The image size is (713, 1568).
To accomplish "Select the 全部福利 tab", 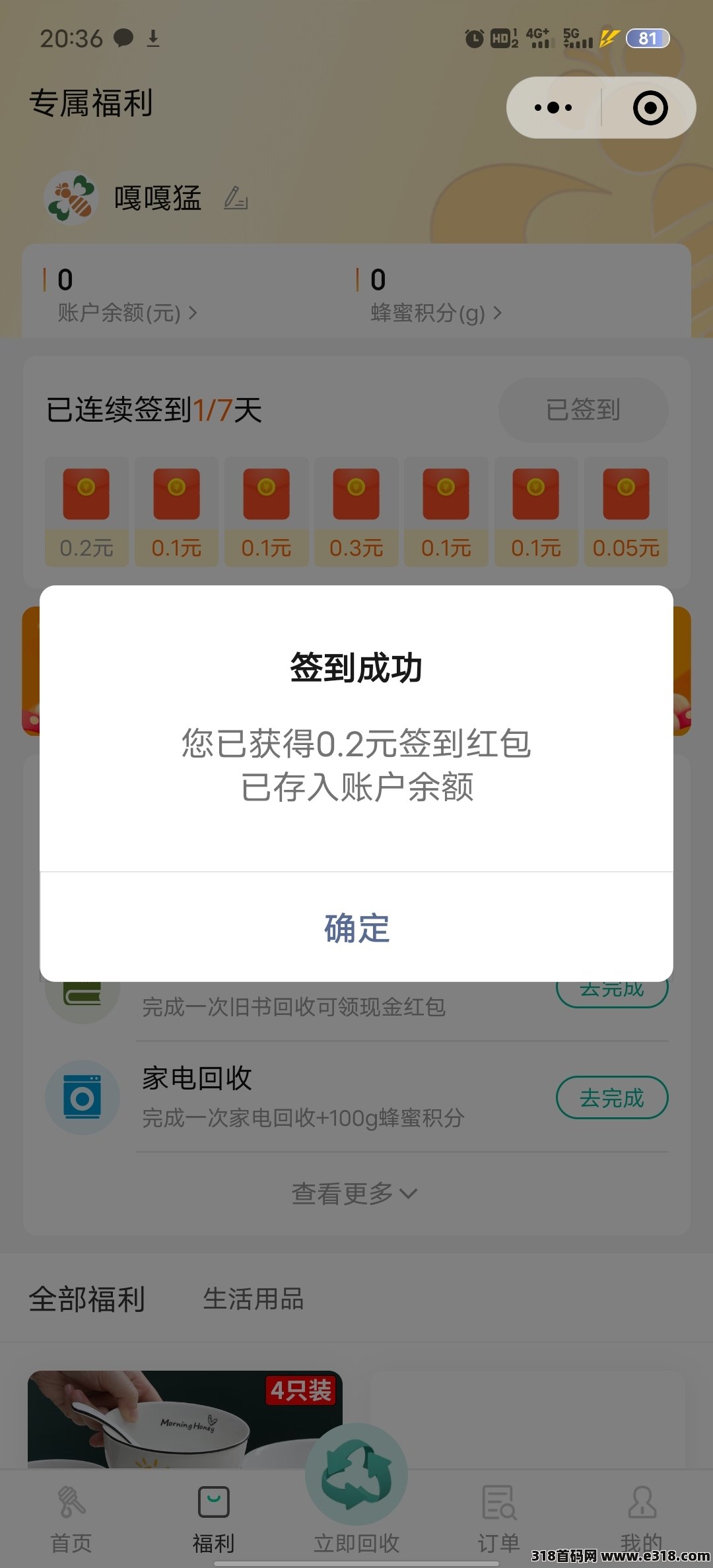I will tap(87, 1299).
